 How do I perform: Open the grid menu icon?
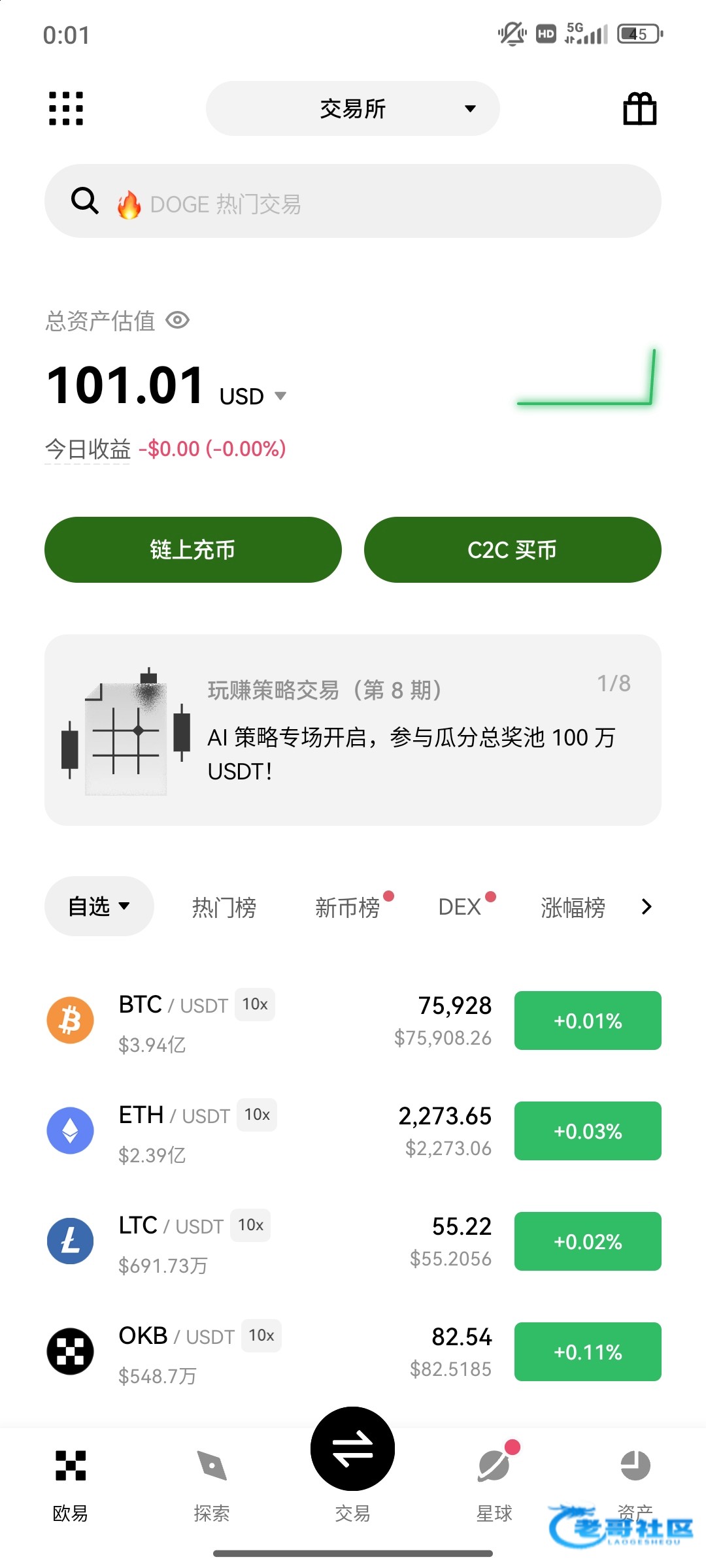[x=66, y=108]
